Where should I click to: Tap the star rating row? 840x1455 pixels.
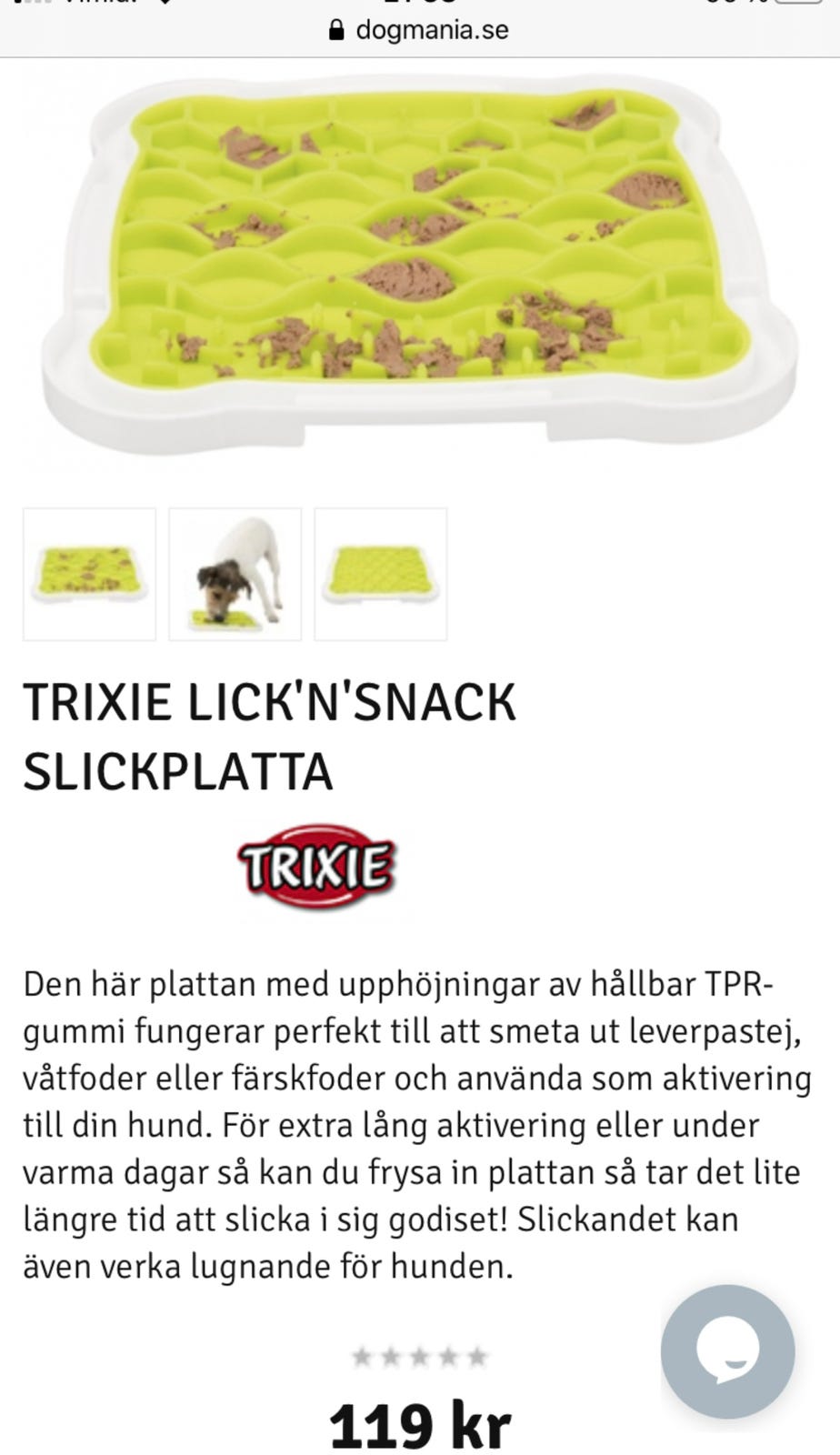(x=420, y=1358)
